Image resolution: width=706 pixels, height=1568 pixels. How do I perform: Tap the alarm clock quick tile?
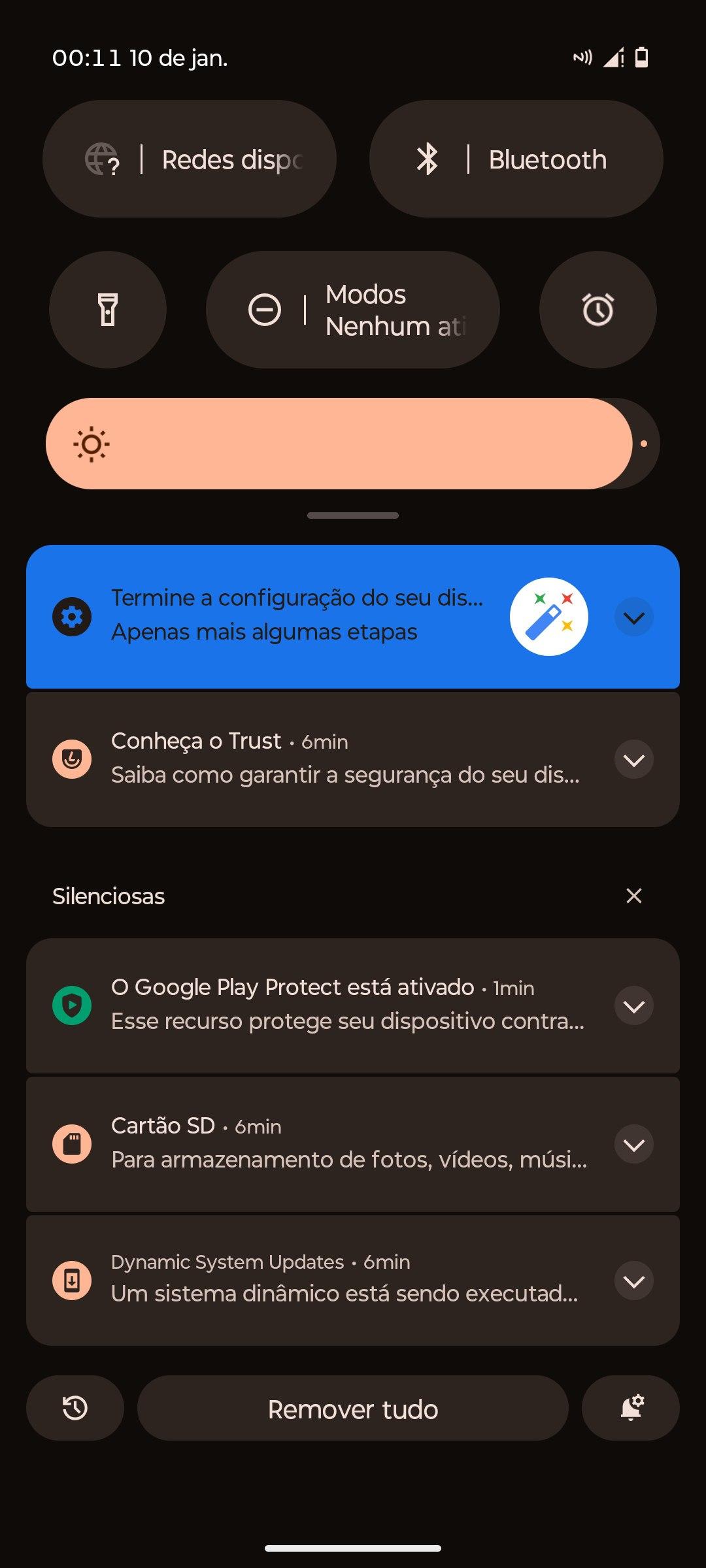[597, 310]
